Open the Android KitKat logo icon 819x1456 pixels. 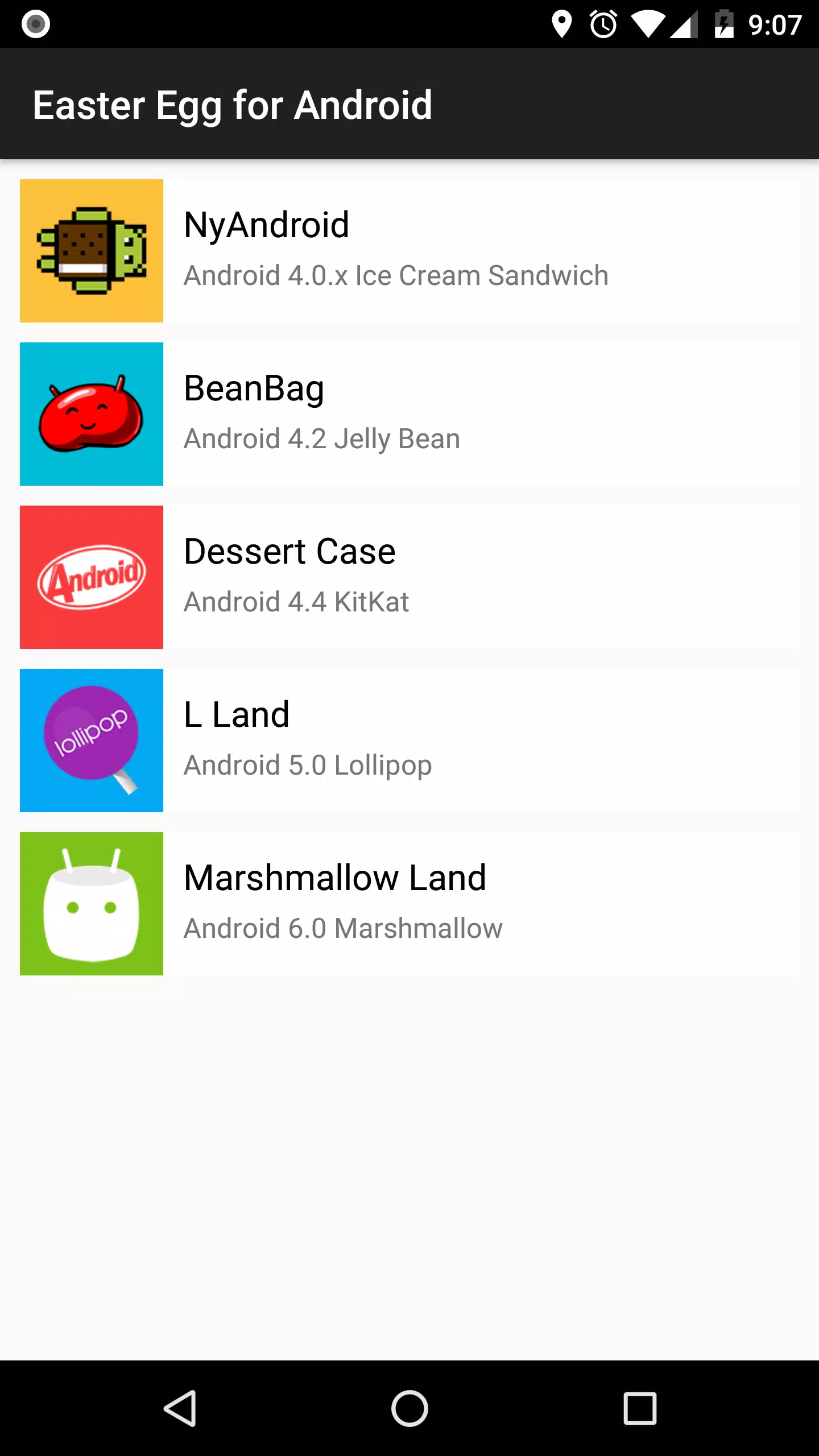(91, 577)
